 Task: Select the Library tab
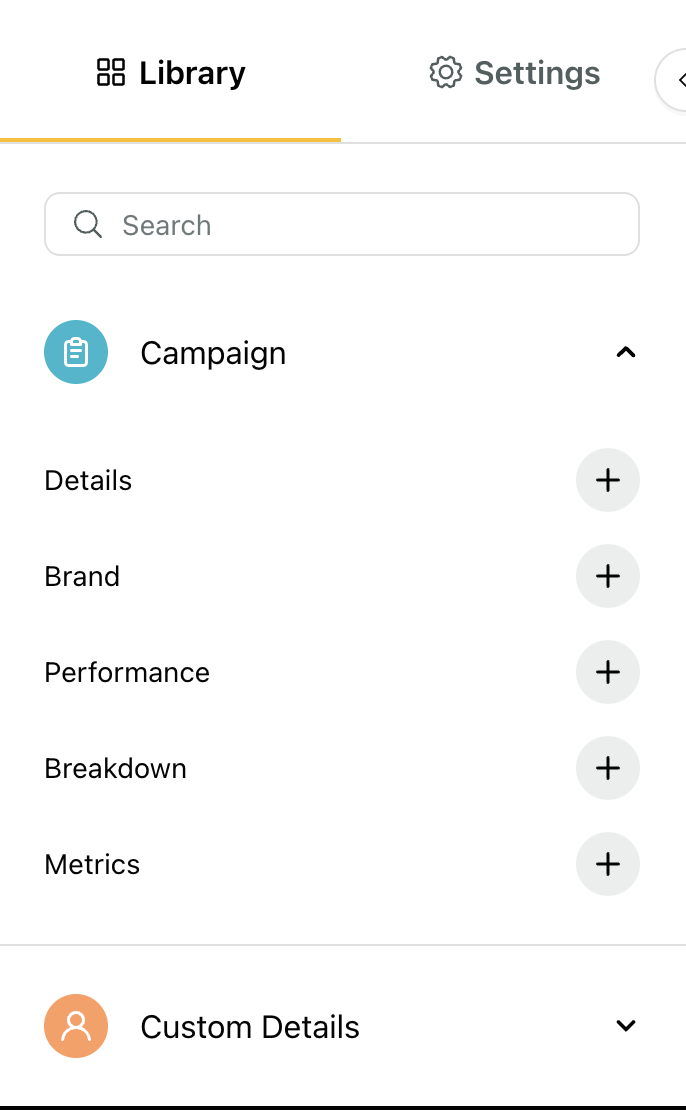171,73
